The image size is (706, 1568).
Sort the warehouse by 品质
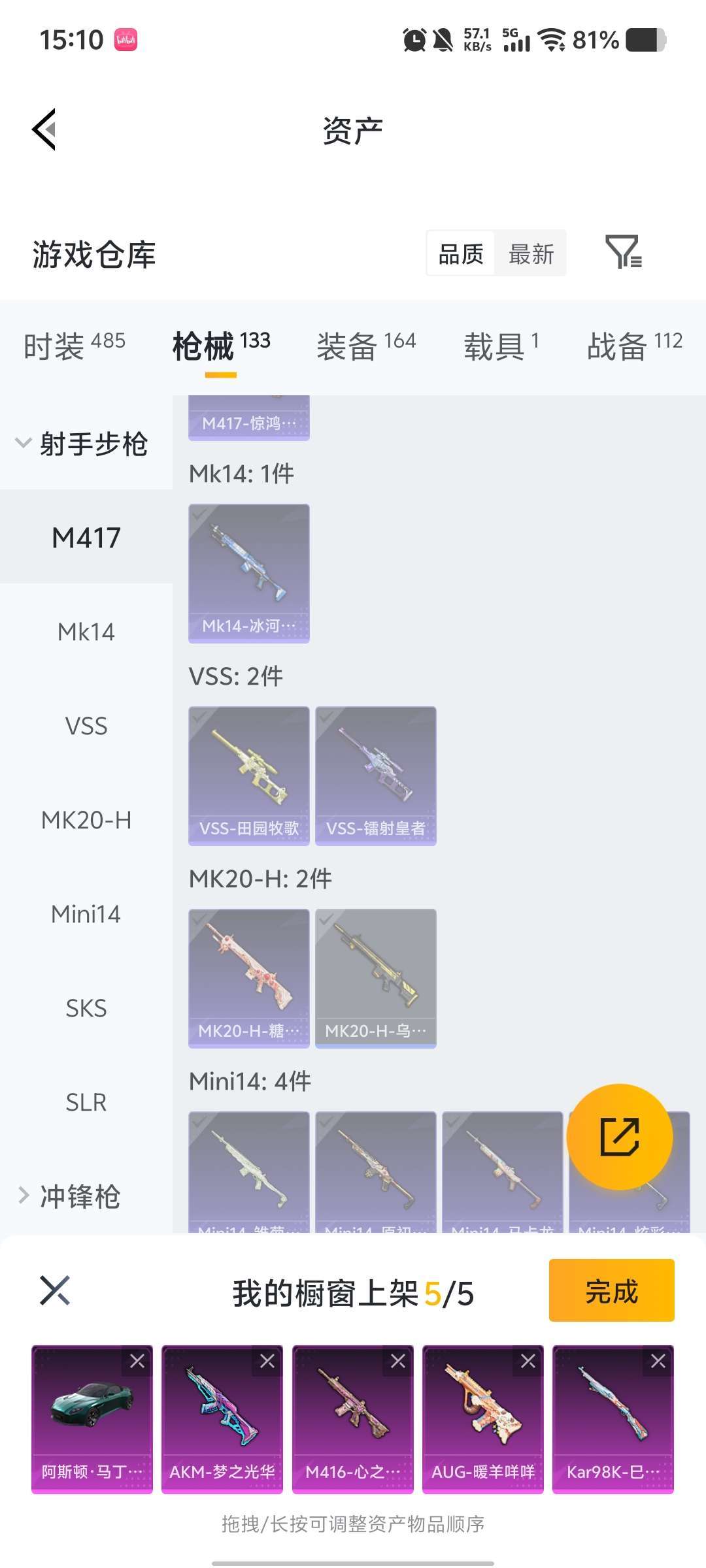tap(461, 253)
